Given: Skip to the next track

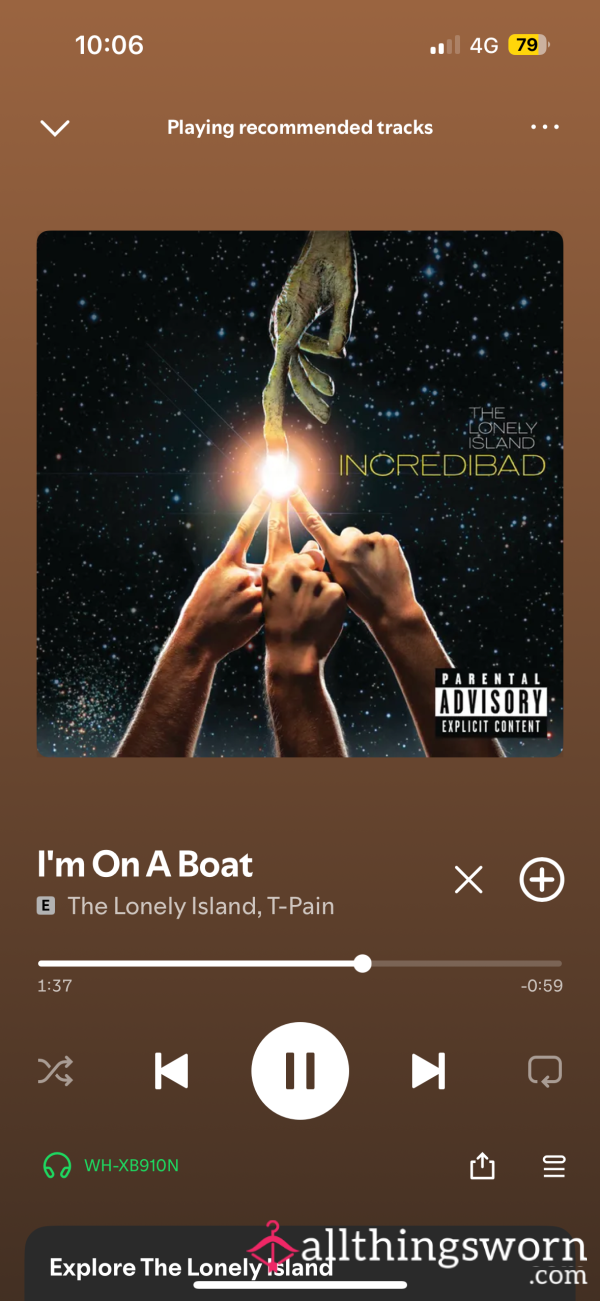Looking at the screenshot, I should click(428, 1071).
